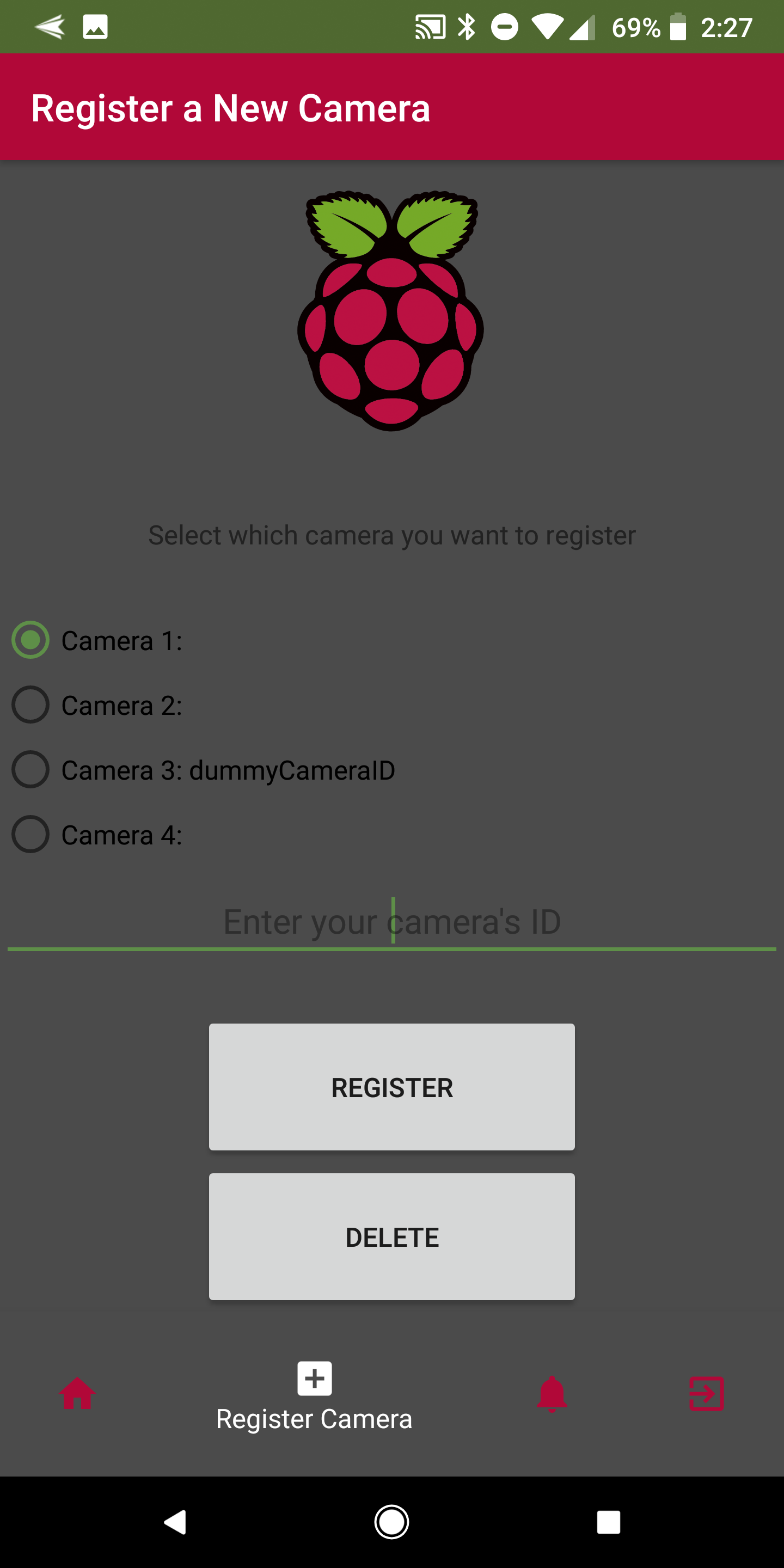Viewport: 784px width, 1568px height.
Task: Open the notifications bell tab
Action: pyautogui.click(x=552, y=1393)
